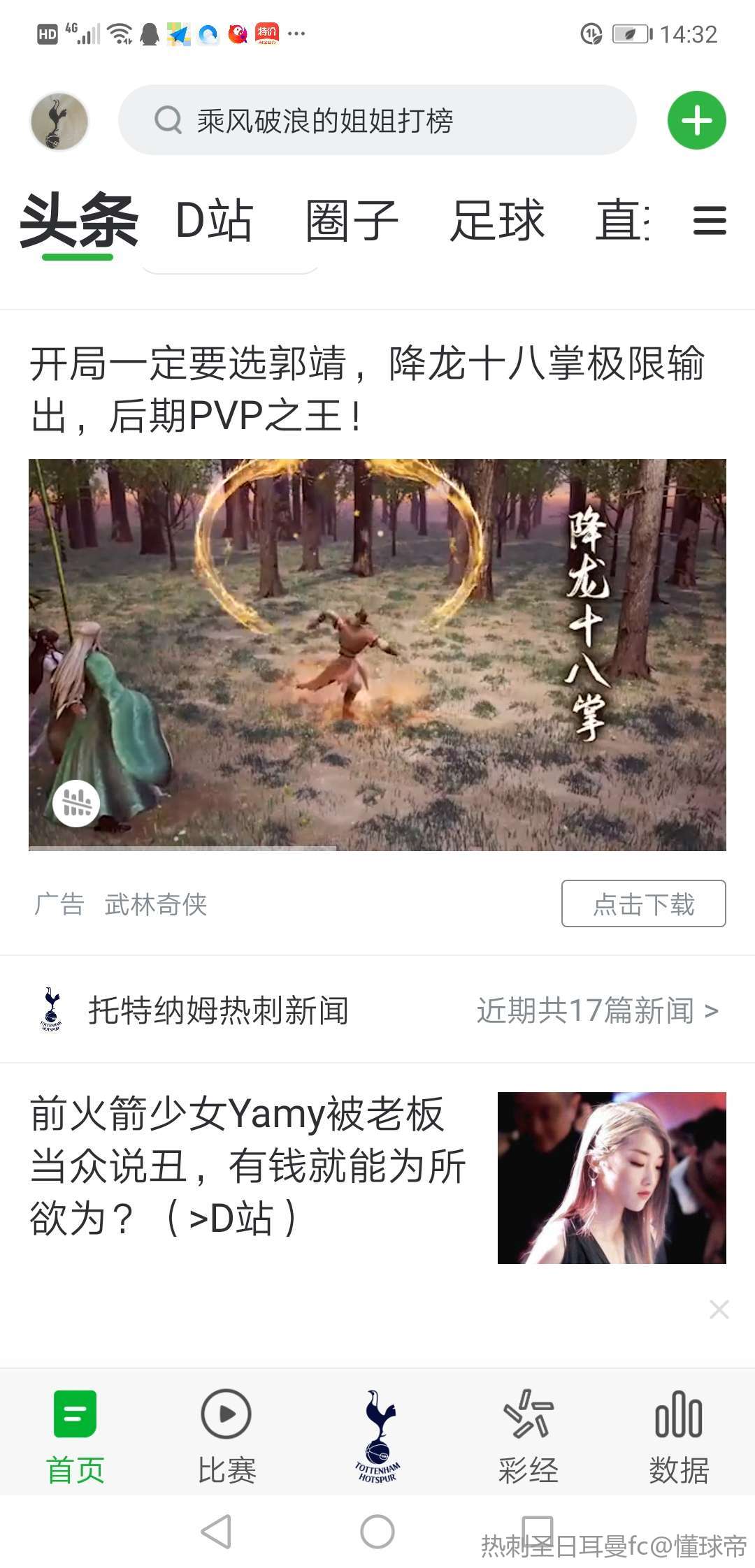Open the 前火箭少女Yamy article
This screenshot has height=1568, width=755.
click(248, 1166)
